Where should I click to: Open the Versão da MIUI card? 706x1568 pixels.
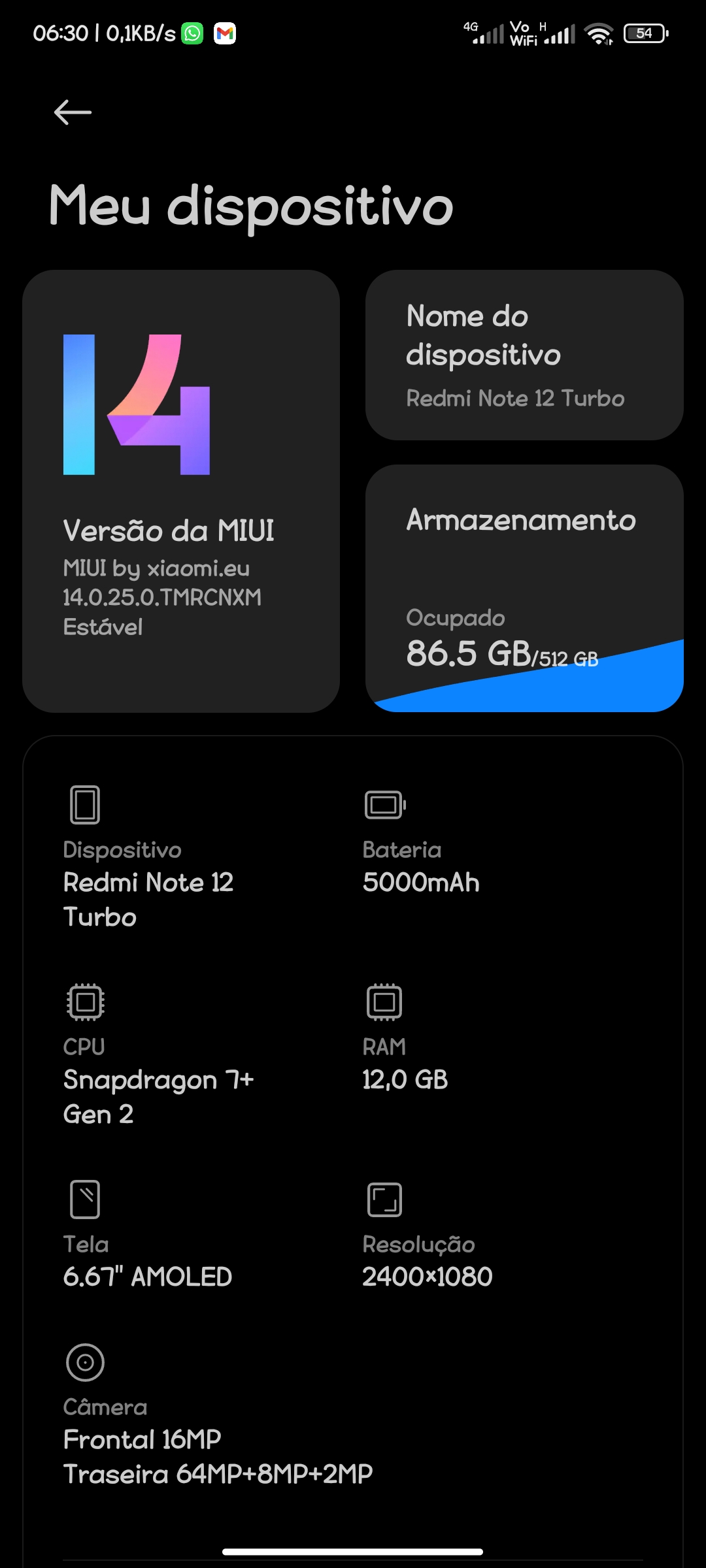181,491
